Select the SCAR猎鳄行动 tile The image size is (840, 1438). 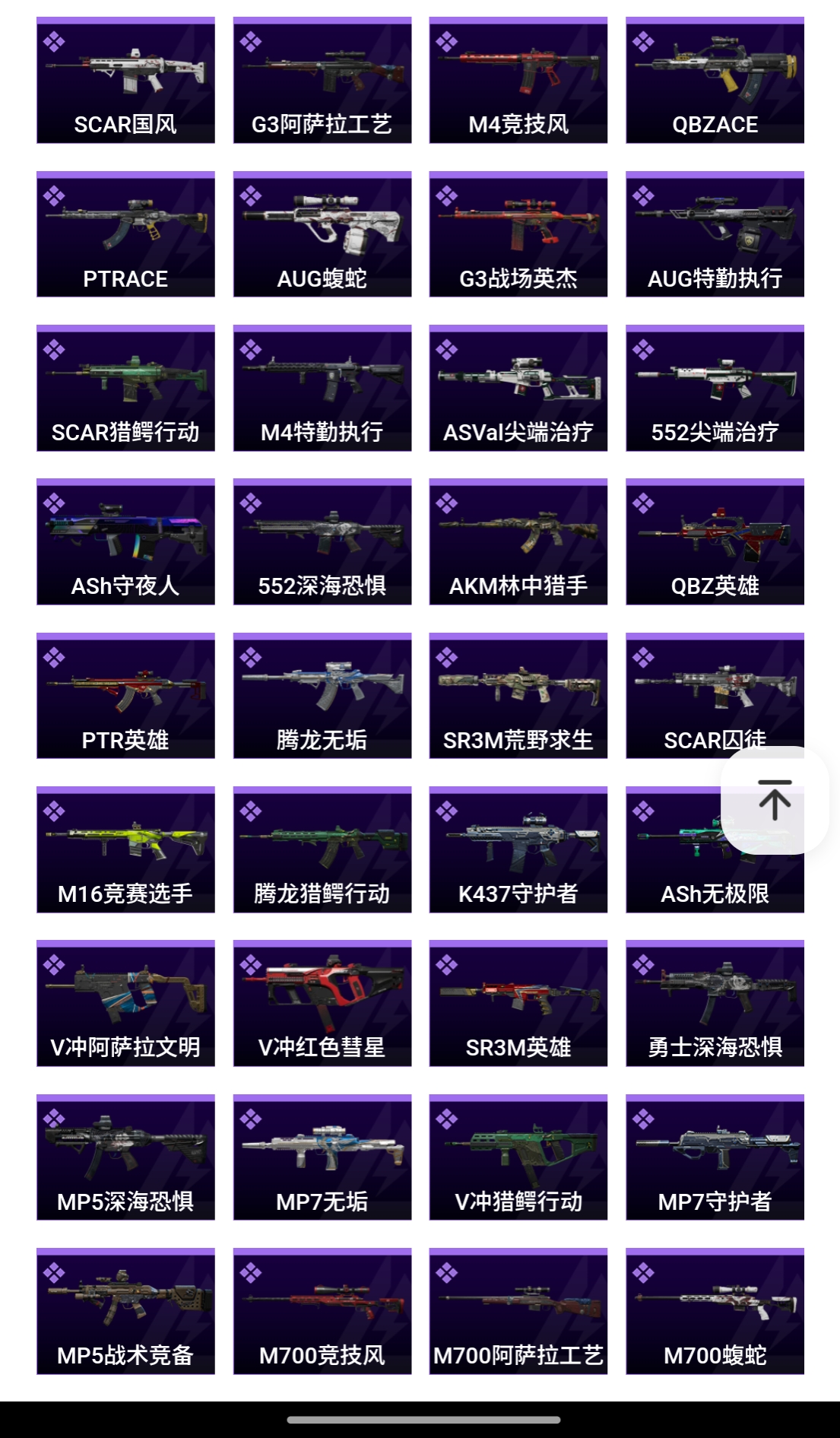[125, 388]
